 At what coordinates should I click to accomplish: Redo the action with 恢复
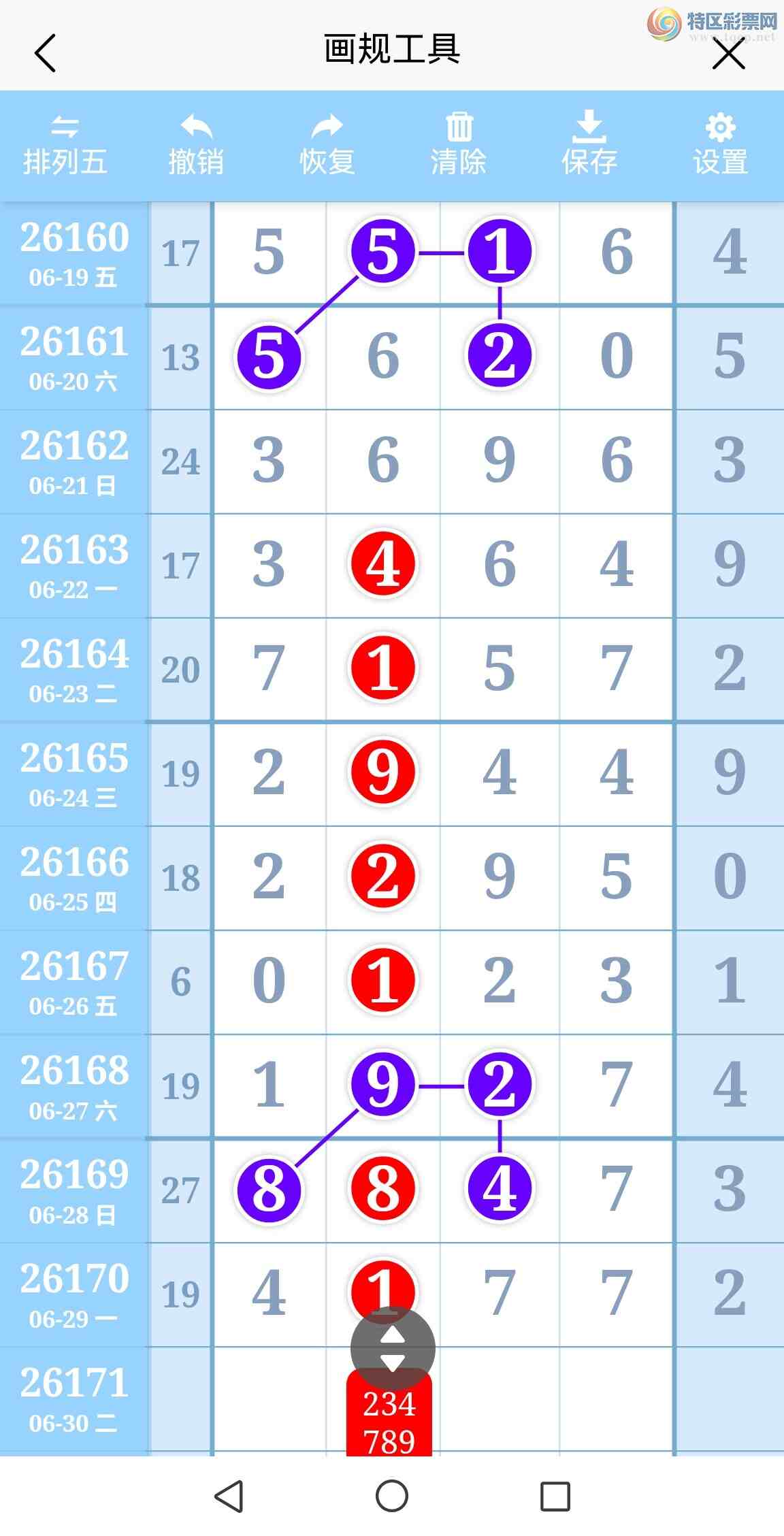(327, 146)
